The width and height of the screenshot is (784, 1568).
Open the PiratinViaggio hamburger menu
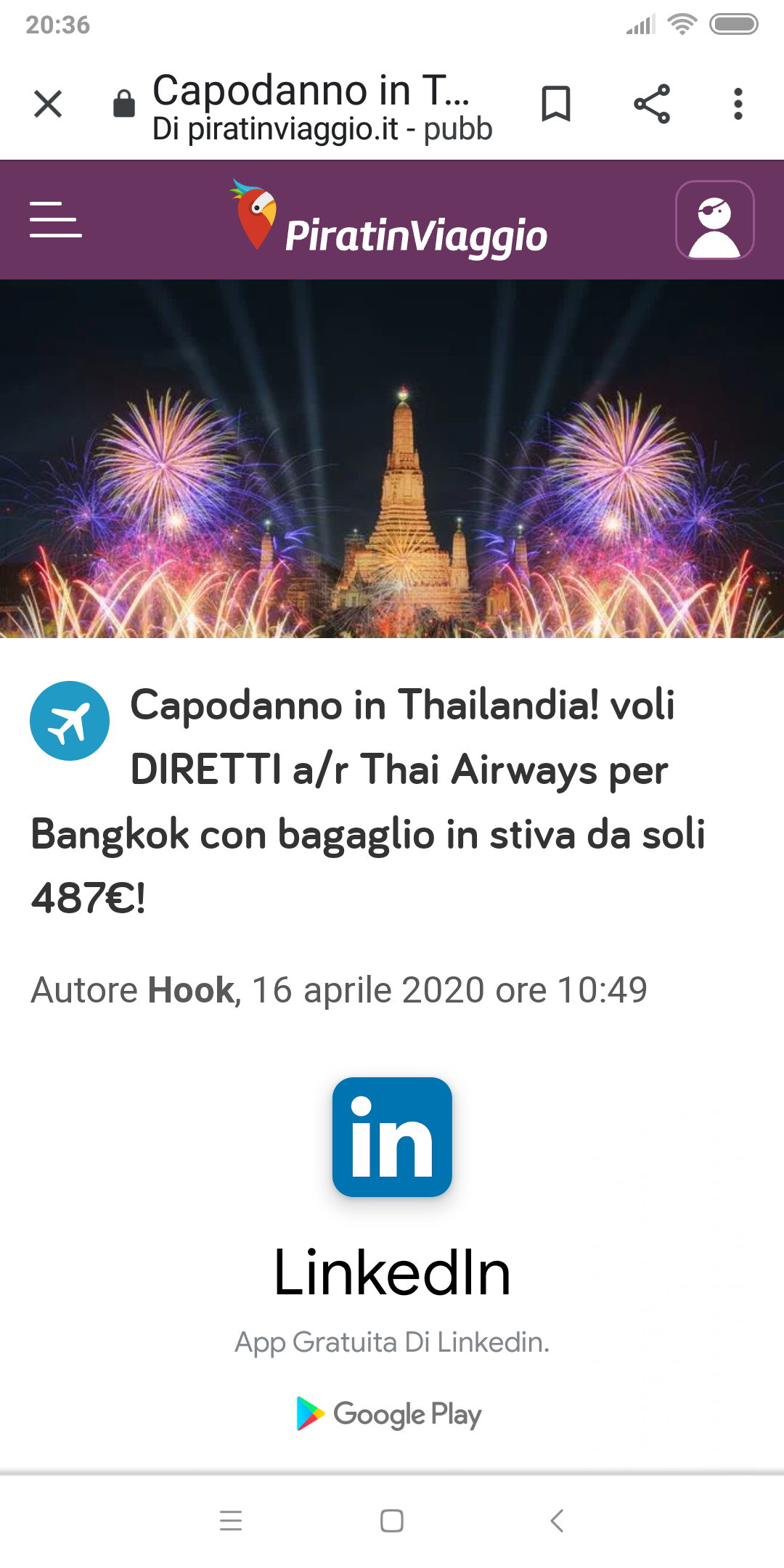pos(54,219)
